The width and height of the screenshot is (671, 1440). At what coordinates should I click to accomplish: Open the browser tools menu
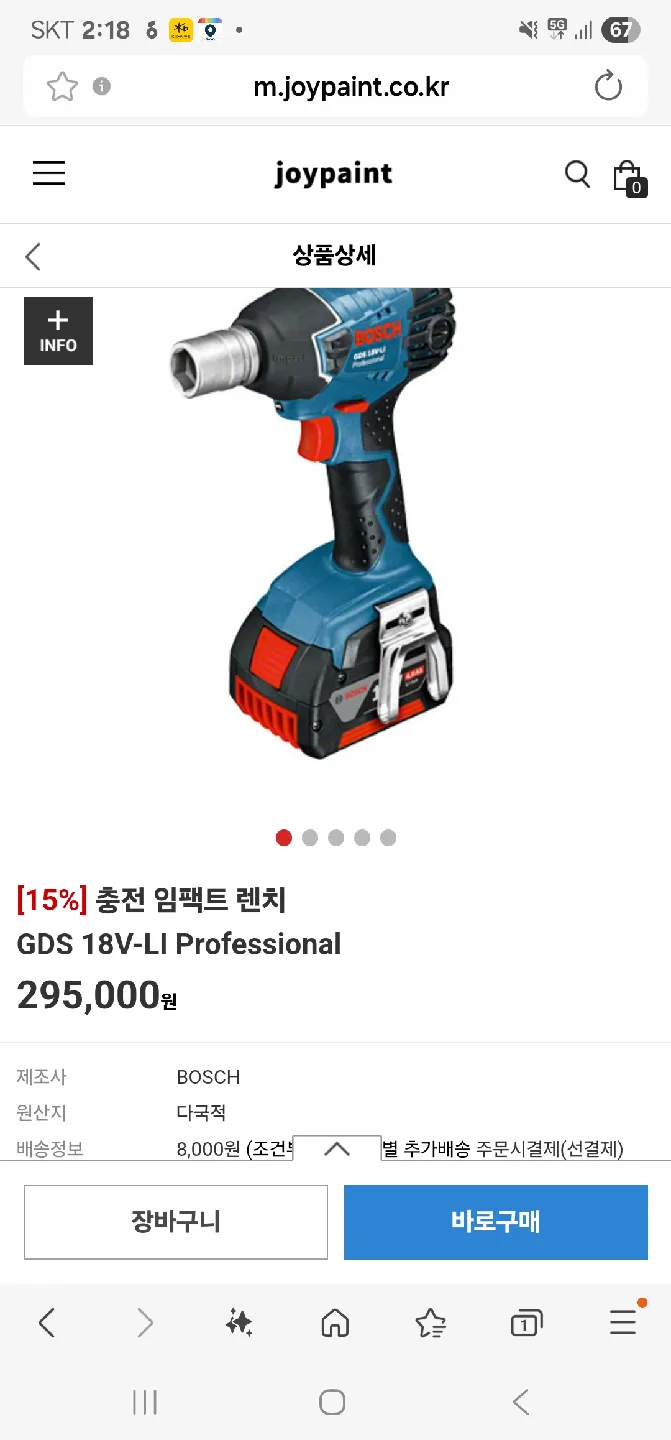point(623,1324)
